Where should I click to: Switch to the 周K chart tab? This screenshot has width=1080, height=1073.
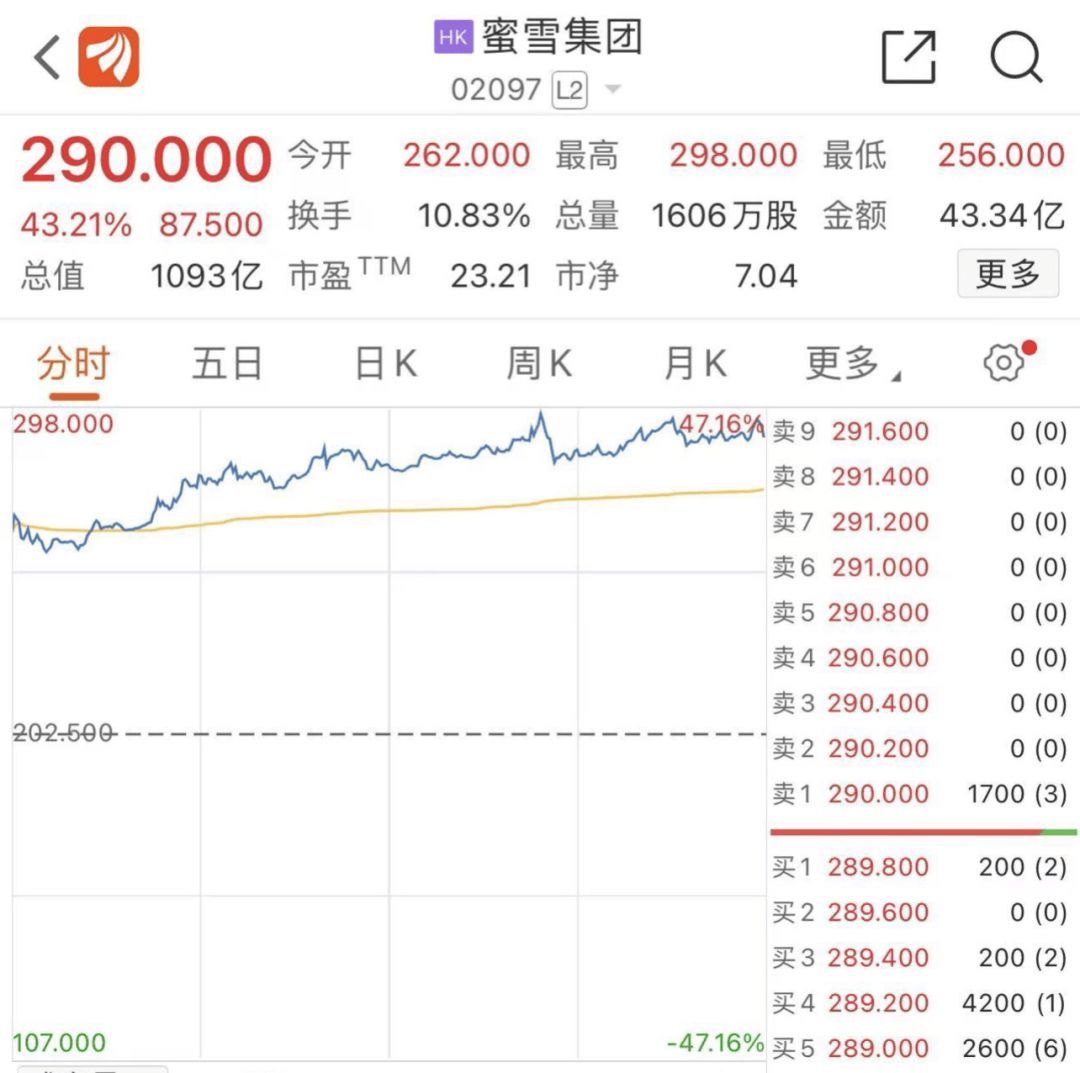tap(538, 365)
